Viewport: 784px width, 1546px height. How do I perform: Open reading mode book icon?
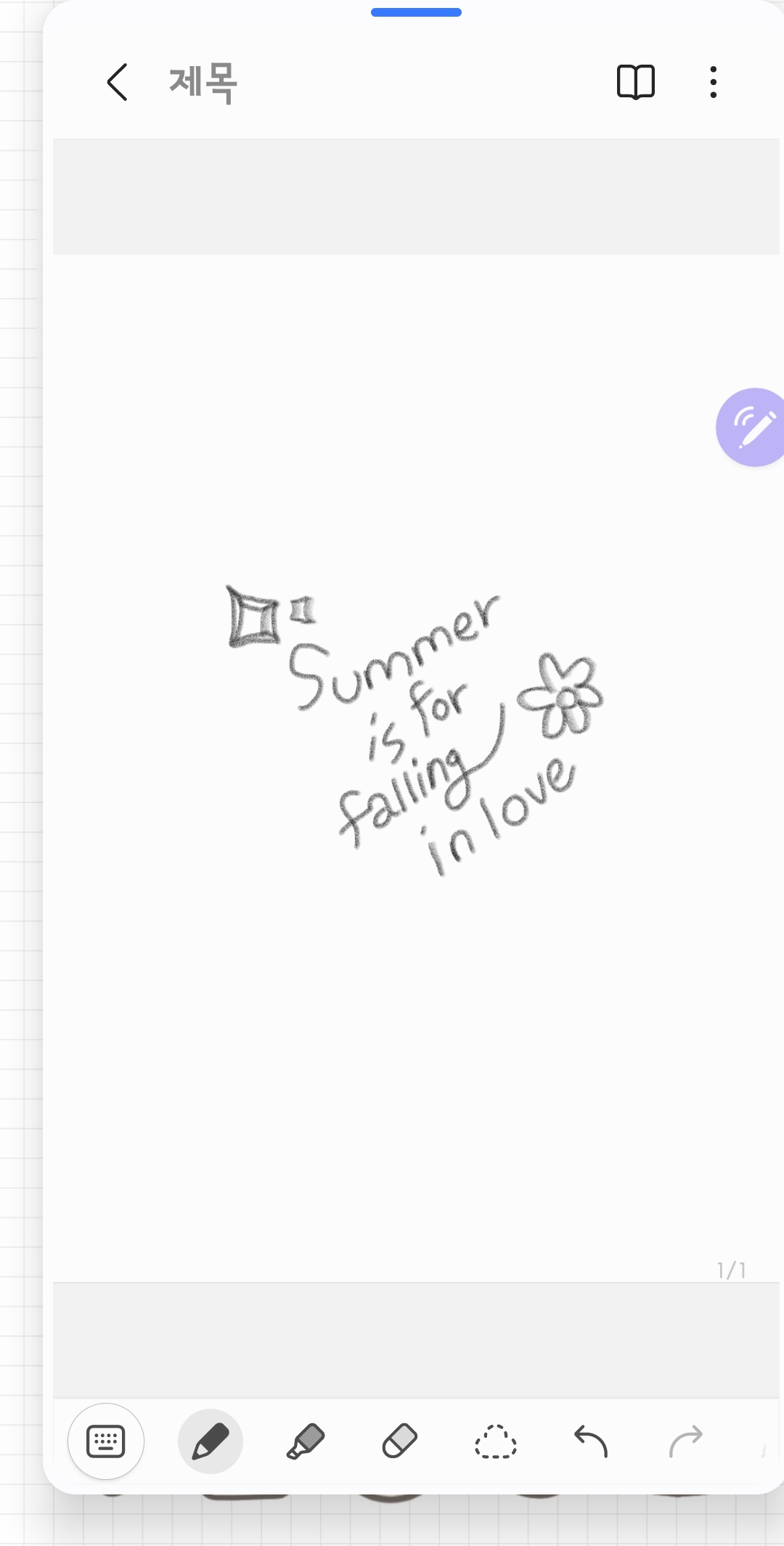click(x=635, y=82)
